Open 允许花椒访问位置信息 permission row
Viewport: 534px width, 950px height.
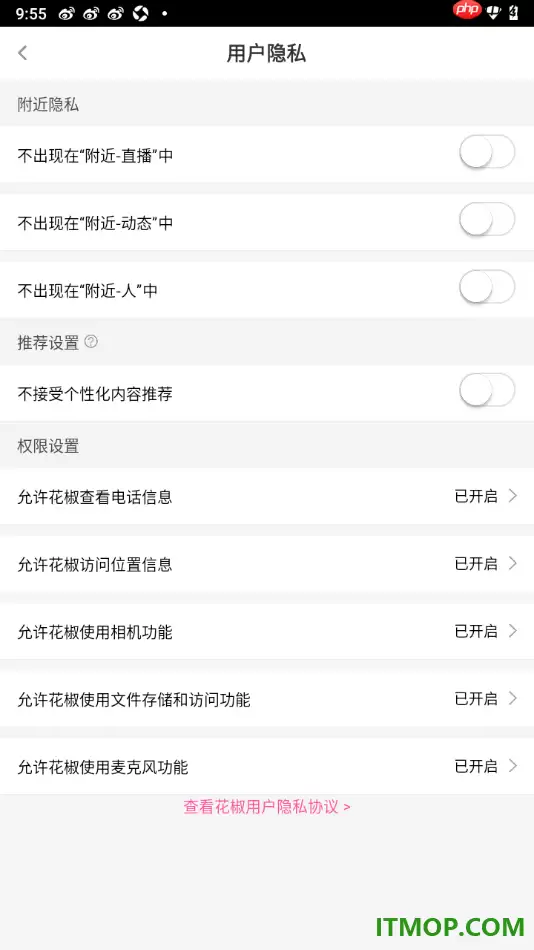(267, 564)
